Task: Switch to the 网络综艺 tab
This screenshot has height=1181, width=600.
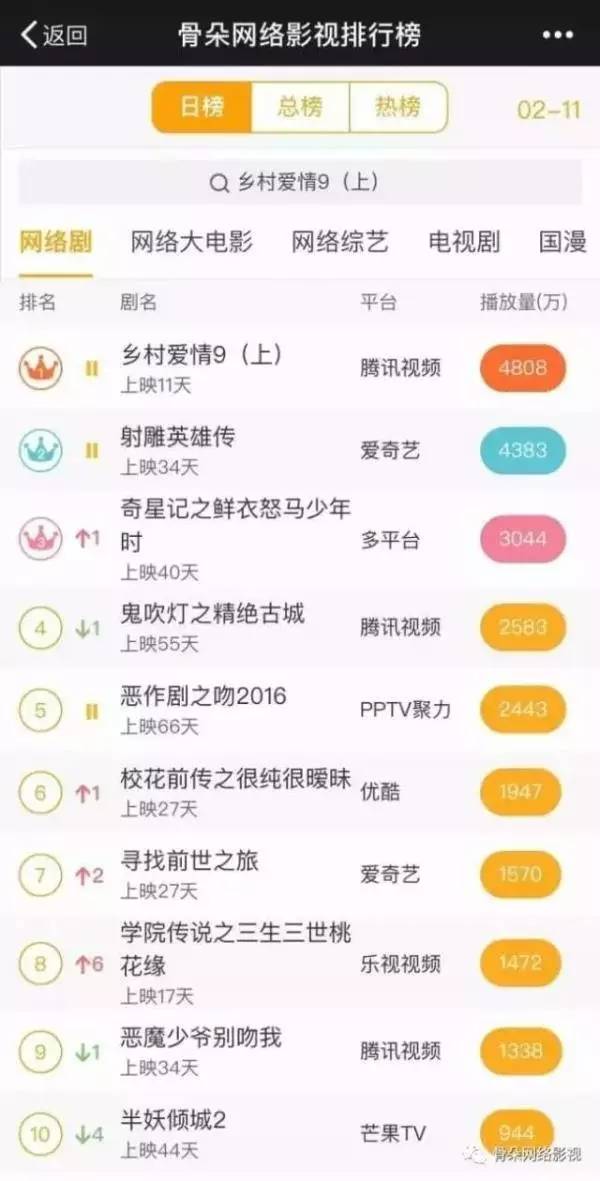Action: [340, 241]
